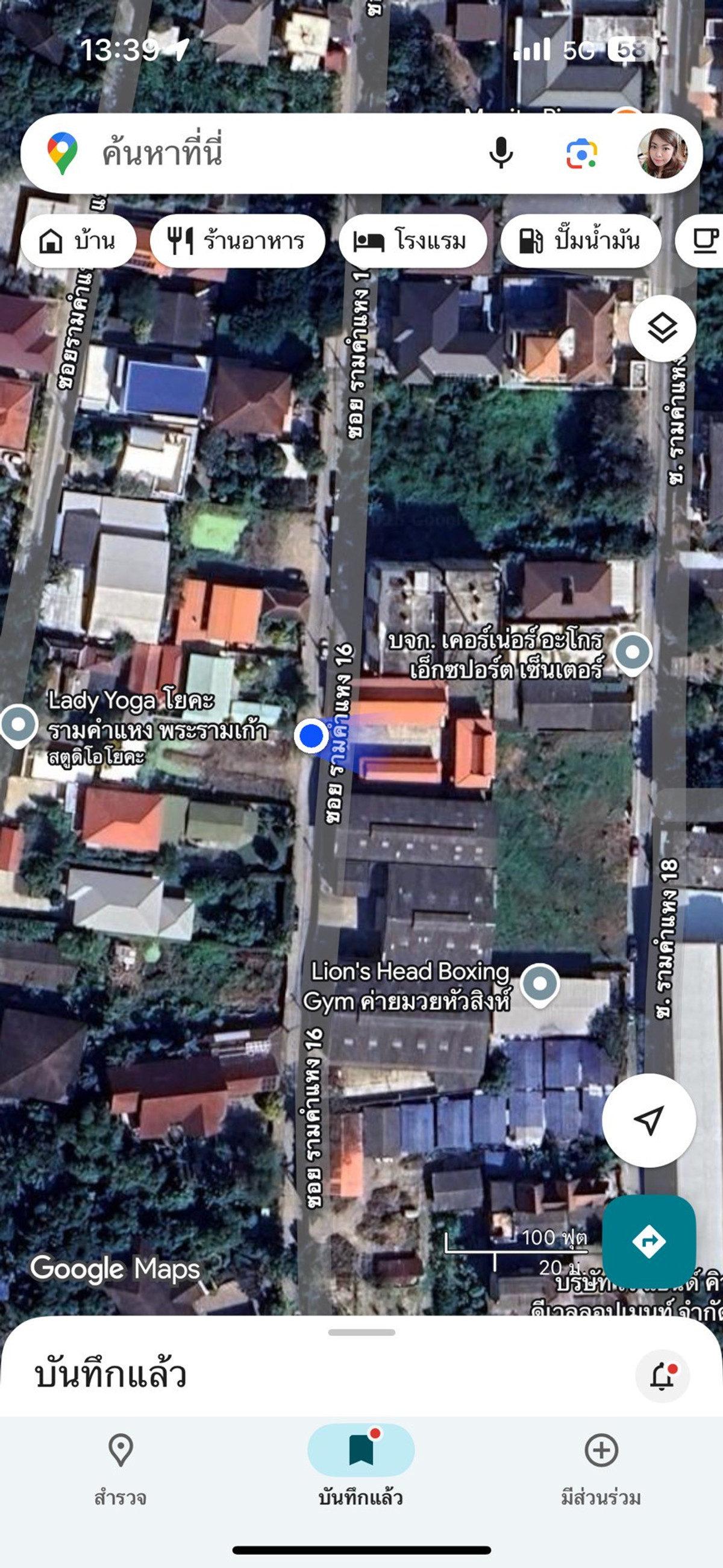Start voice search with the microphone

(501, 153)
